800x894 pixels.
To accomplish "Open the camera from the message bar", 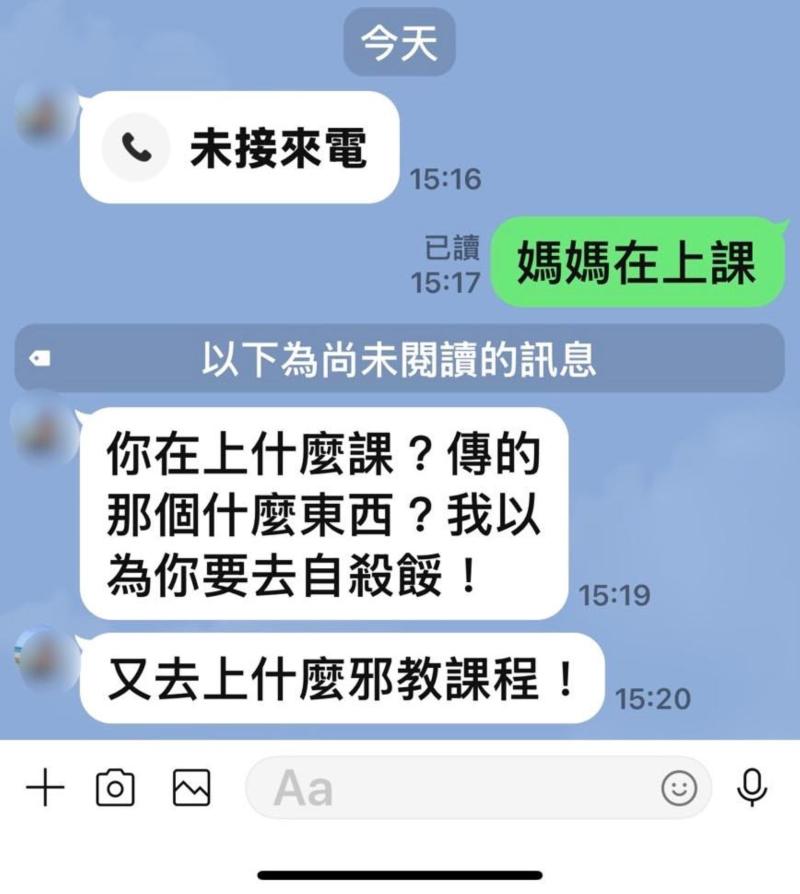I will (x=117, y=789).
